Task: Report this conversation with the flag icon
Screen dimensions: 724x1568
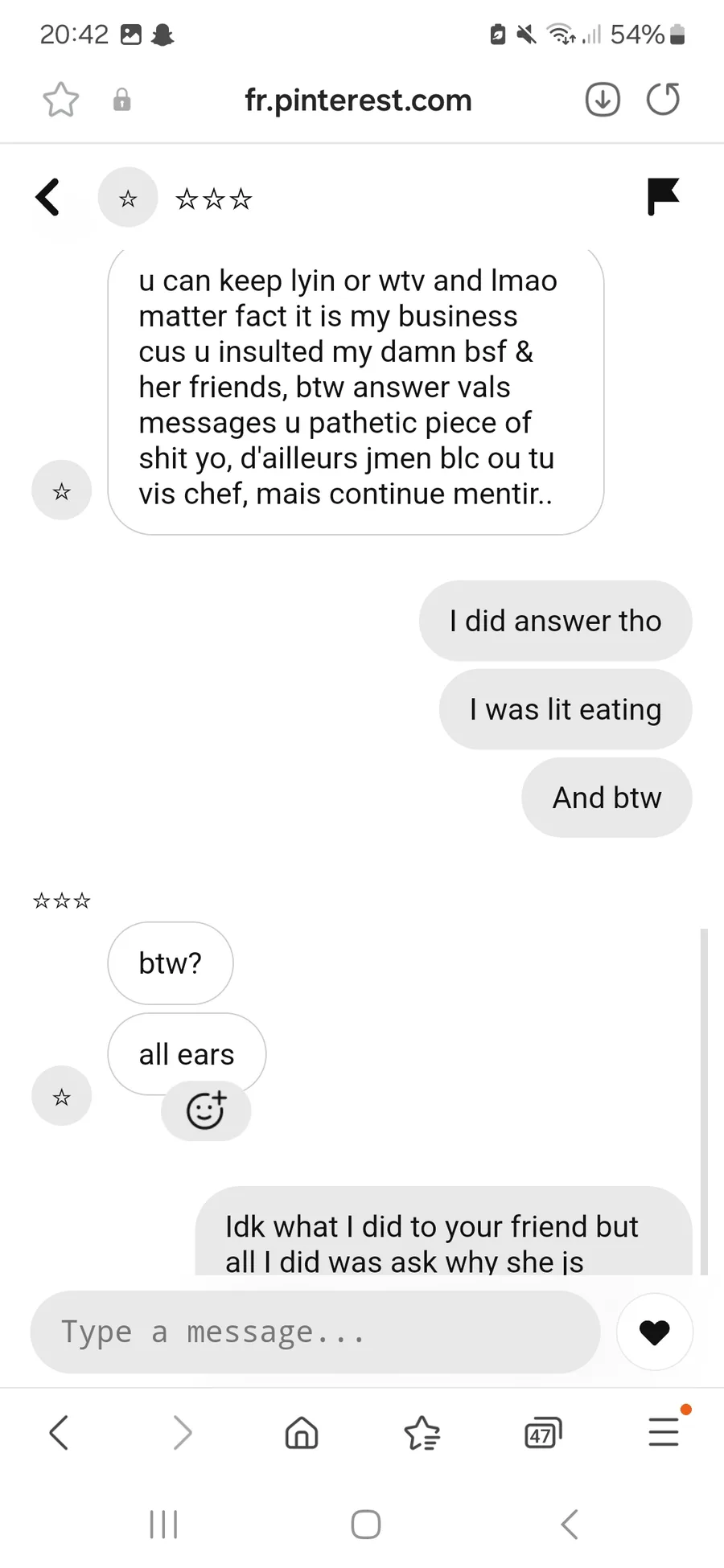Action: tap(663, 197)
